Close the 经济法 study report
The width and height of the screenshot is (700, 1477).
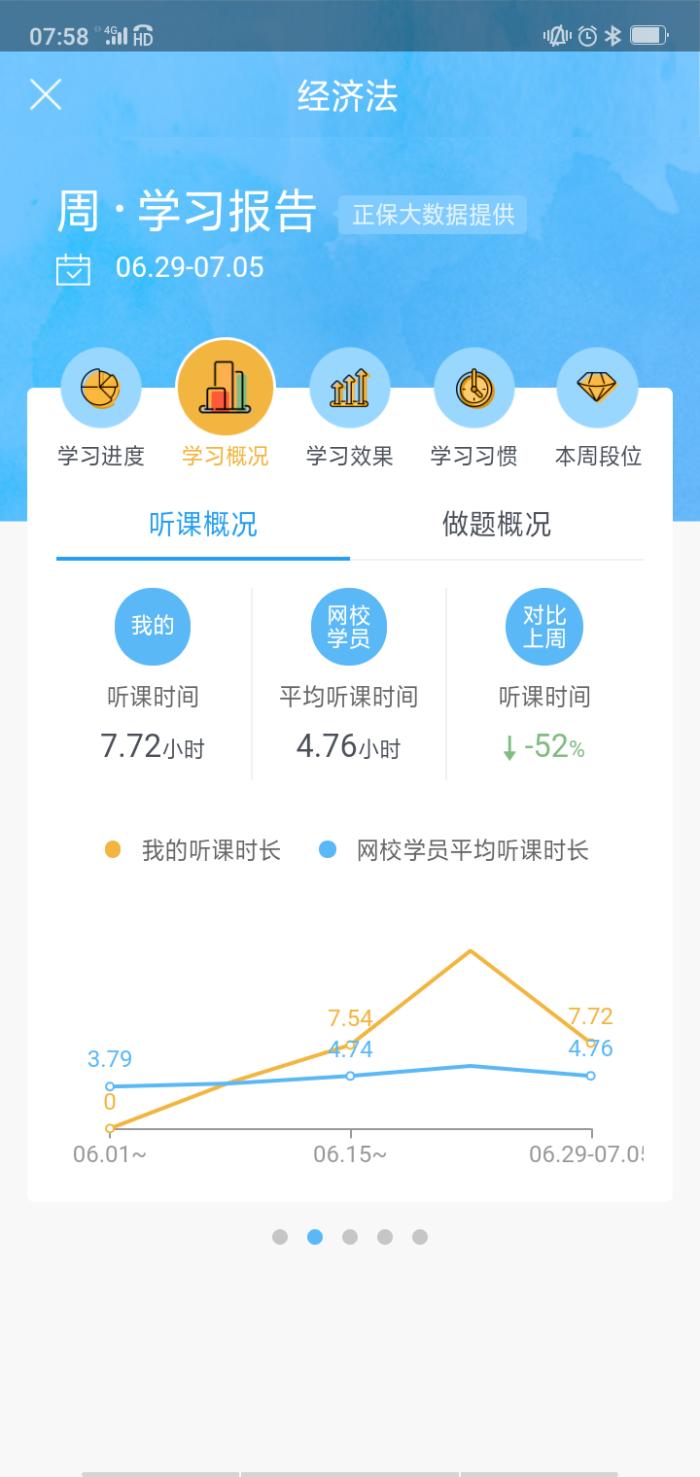coord(46,95)
